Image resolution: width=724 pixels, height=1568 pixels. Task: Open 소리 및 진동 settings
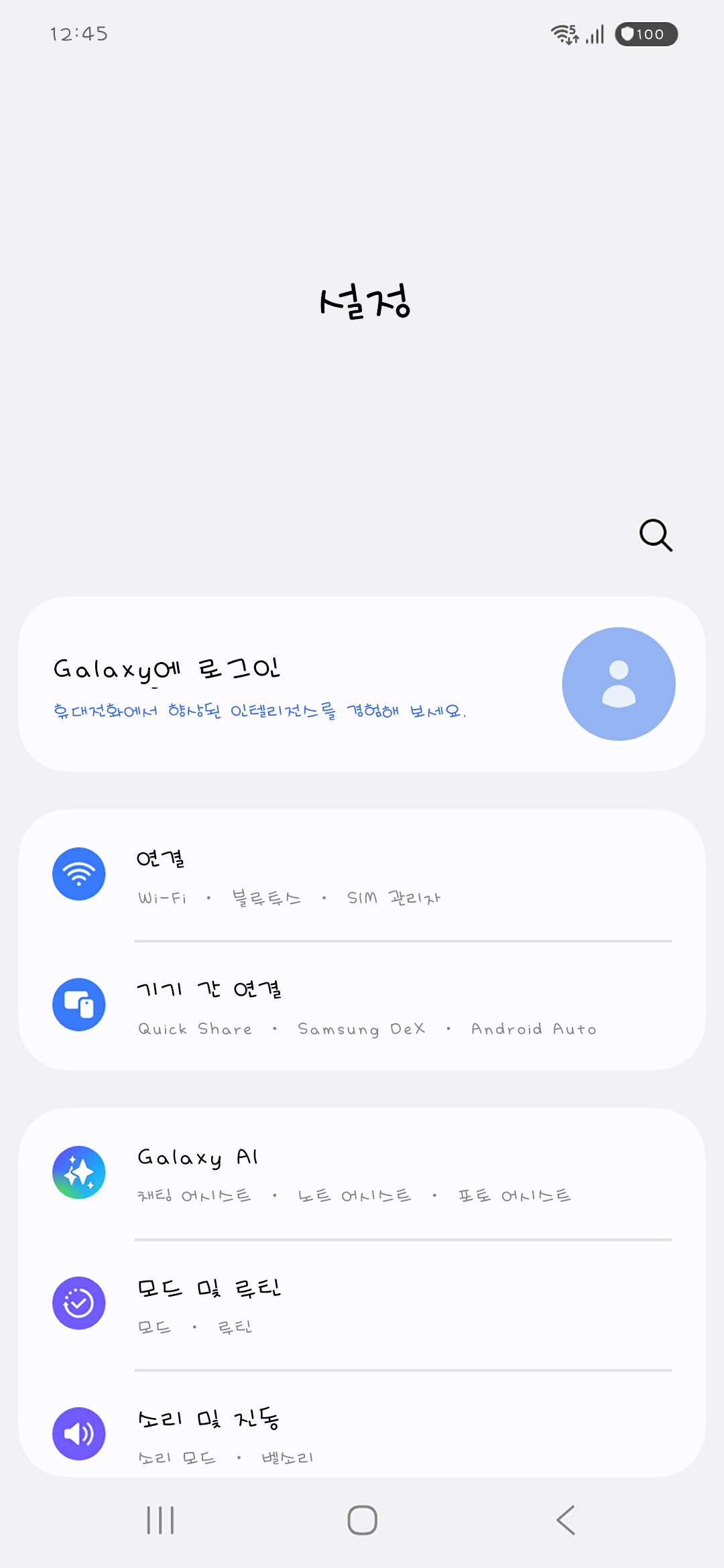click(x=362, y=1425)
